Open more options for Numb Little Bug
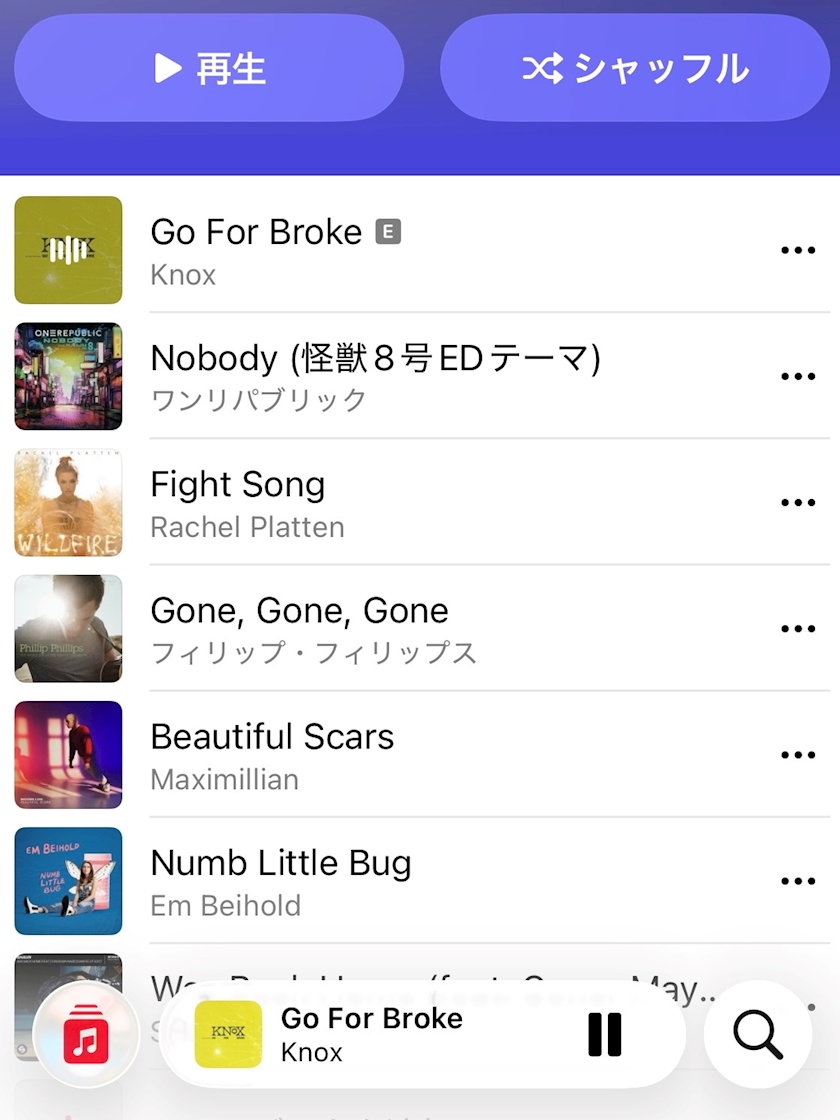 (797, 881)
